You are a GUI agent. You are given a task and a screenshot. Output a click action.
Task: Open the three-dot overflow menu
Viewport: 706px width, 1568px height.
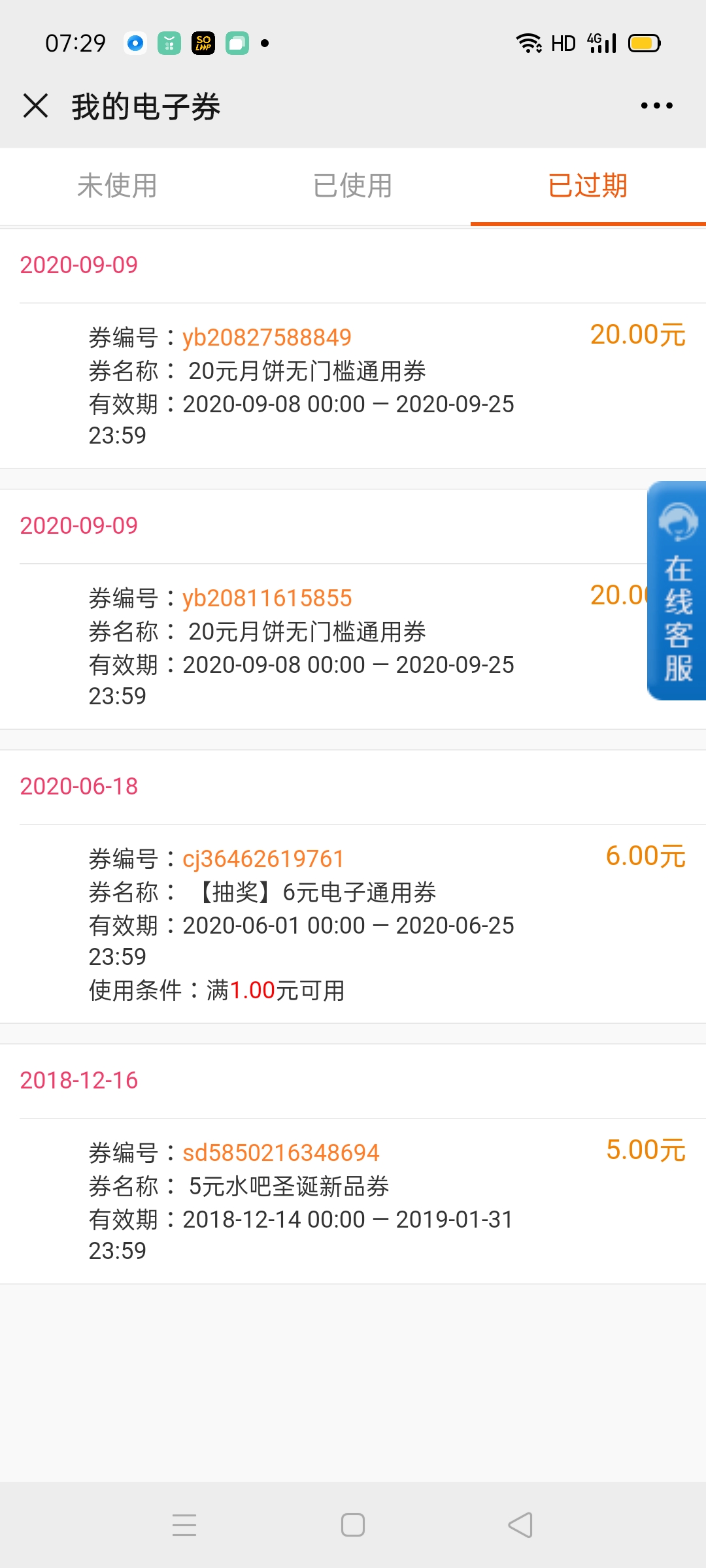656,106
